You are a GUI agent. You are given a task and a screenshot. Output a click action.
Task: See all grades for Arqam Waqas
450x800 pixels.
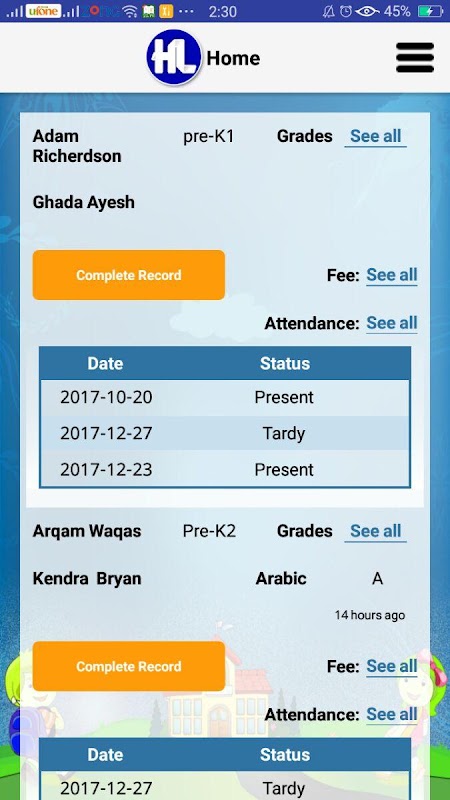click(x=376, y=531)
